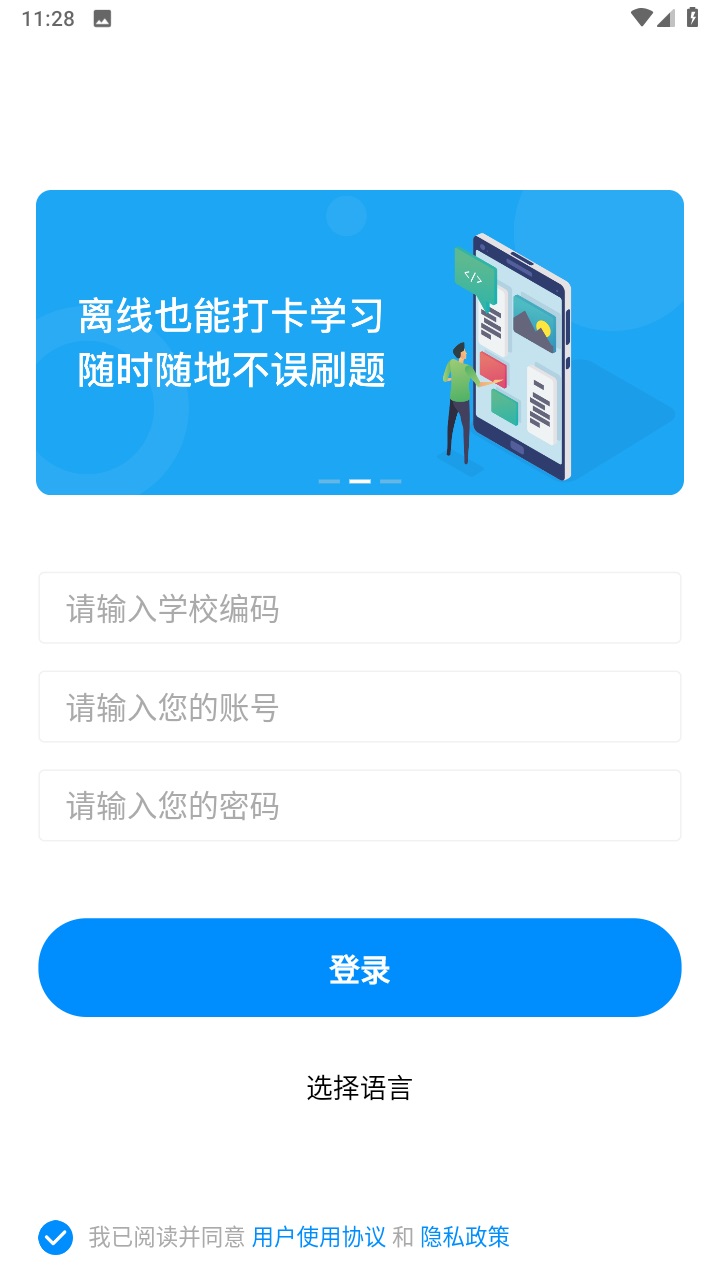Tap the blue promotional banner image
The width and height of the screenshot is (720, 1280).
tap(360, 343)
